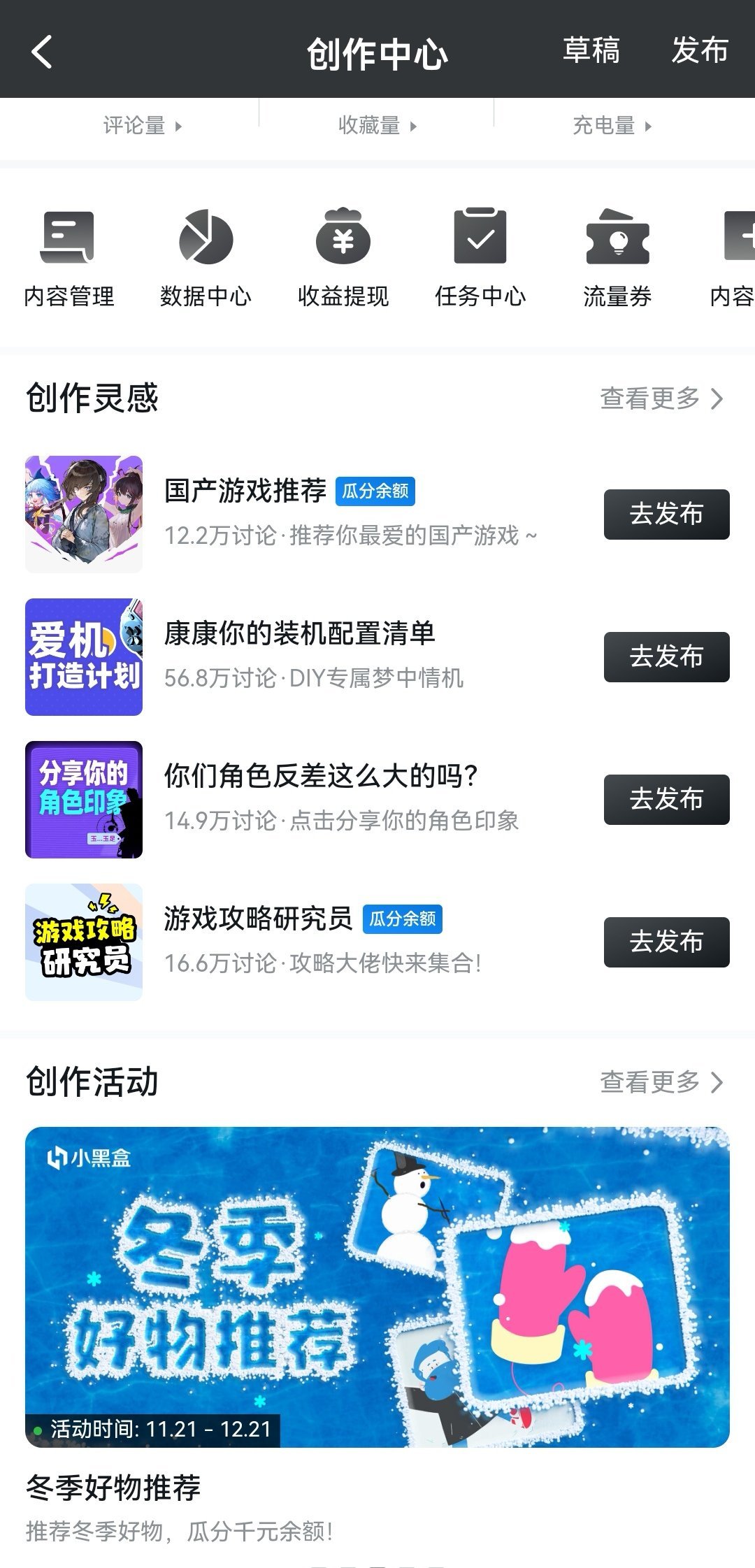View more under 创作活动
This screenshot has height=1568, width=755.
661,1082
